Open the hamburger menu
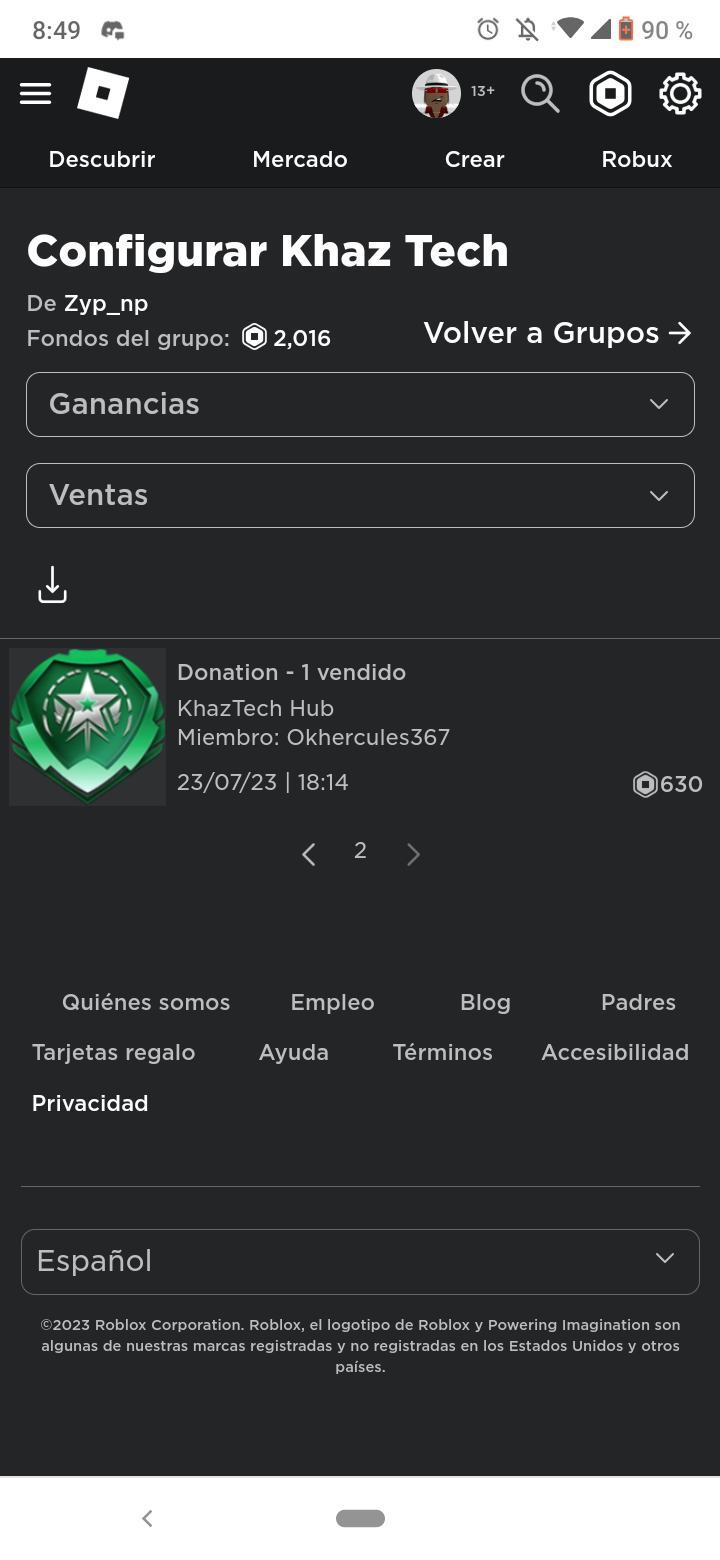Image resolution: width=720 pixels, height=1560 pixels. 35,94
